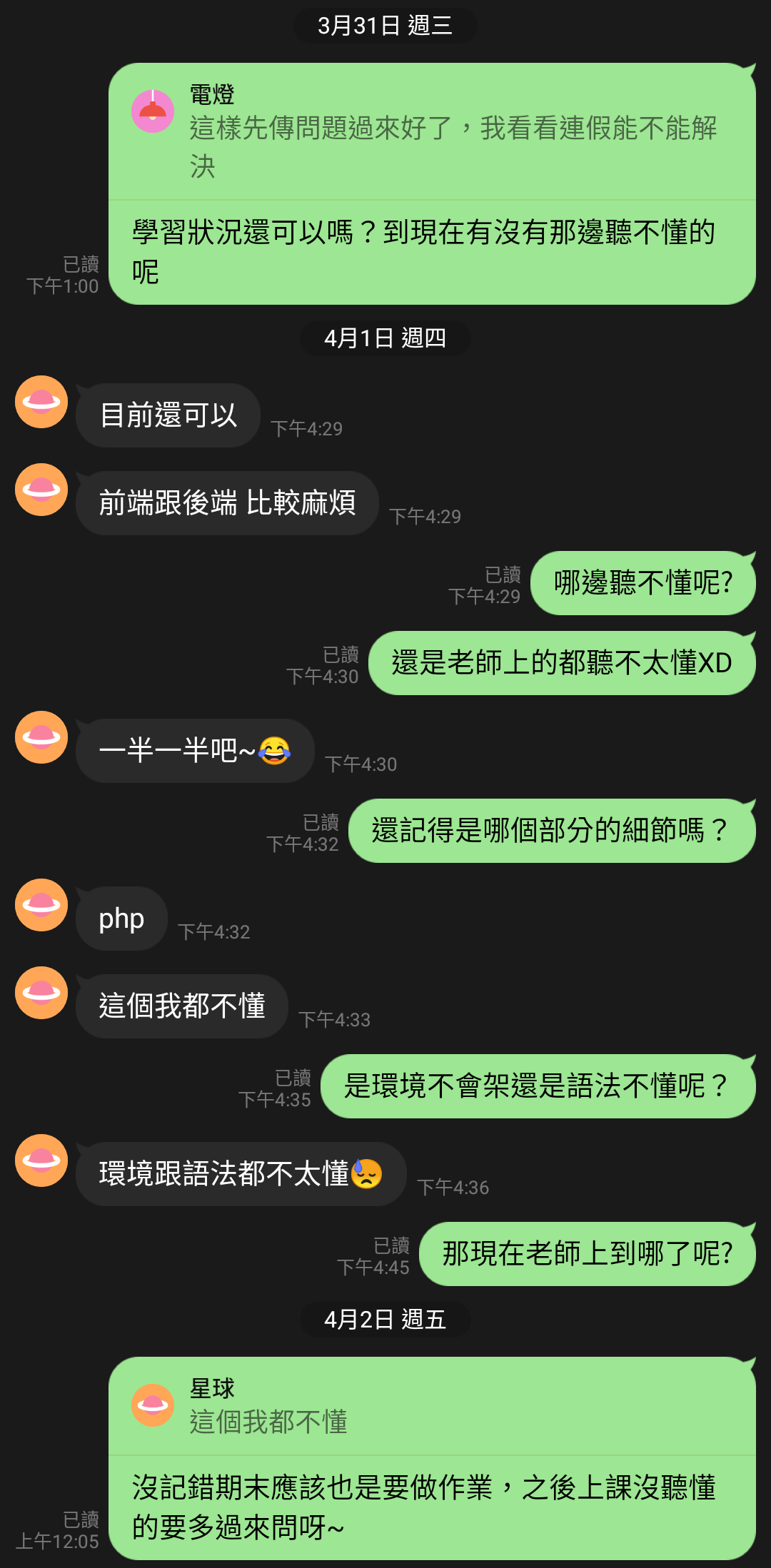The image size is (771, 1568).
Task: Open sender's avatar beside 目前還可以
Action: click(x=41, y=402)
